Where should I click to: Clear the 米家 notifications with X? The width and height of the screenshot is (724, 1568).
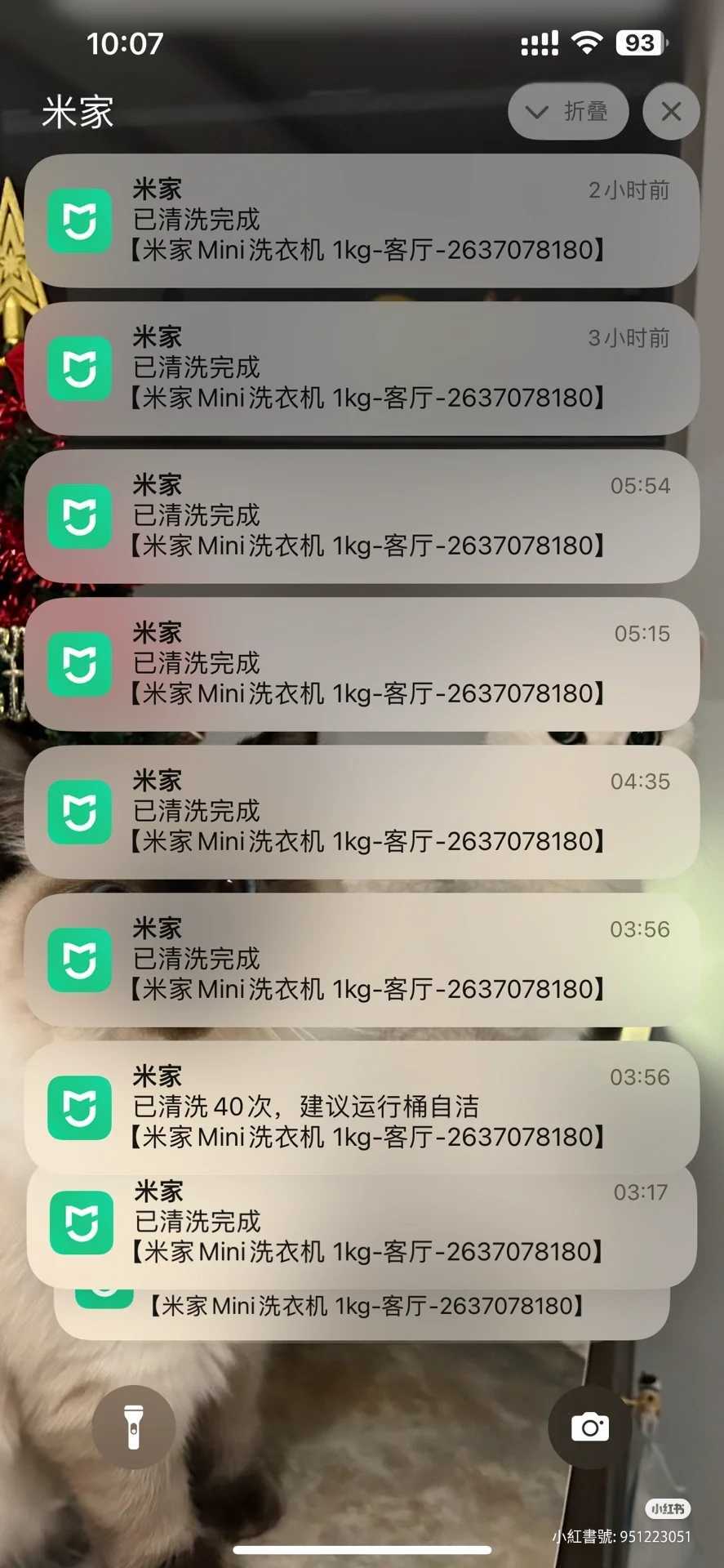pos(671,111)
